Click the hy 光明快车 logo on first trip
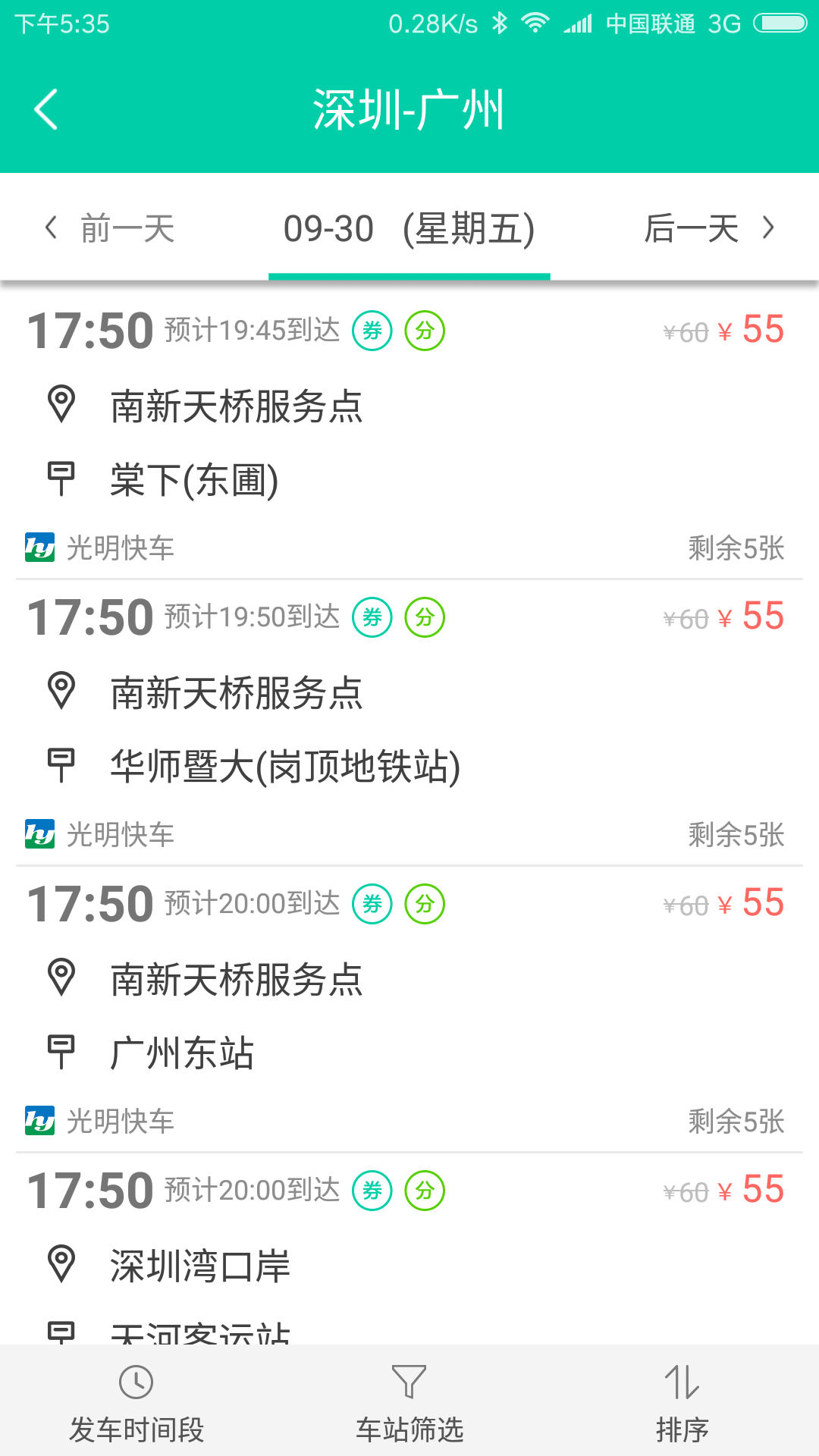The height and width of the screenshot is (1456, 819). click(39, 548)
